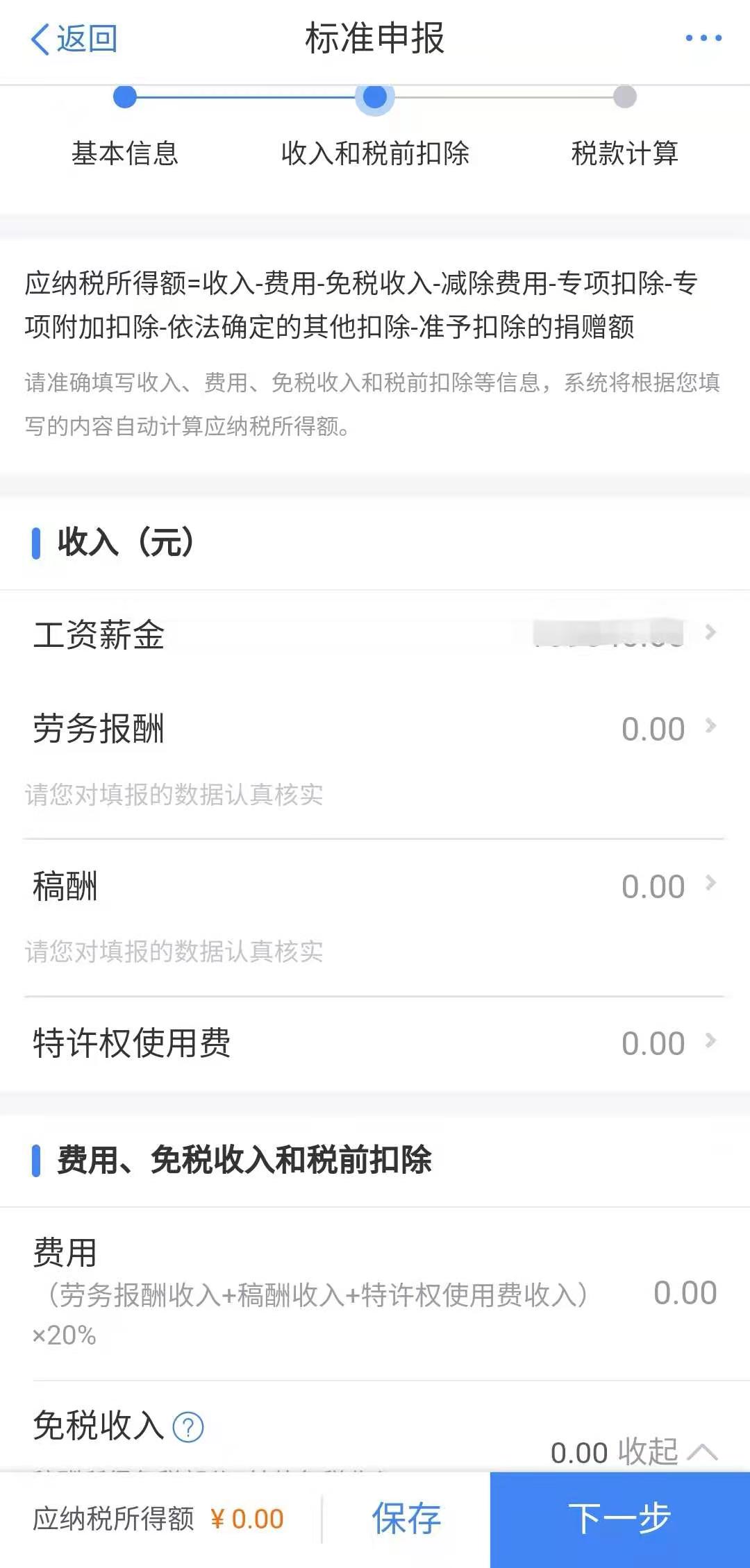
Task: Open the 稿酬 income row
Action: (x=375, y=886)
